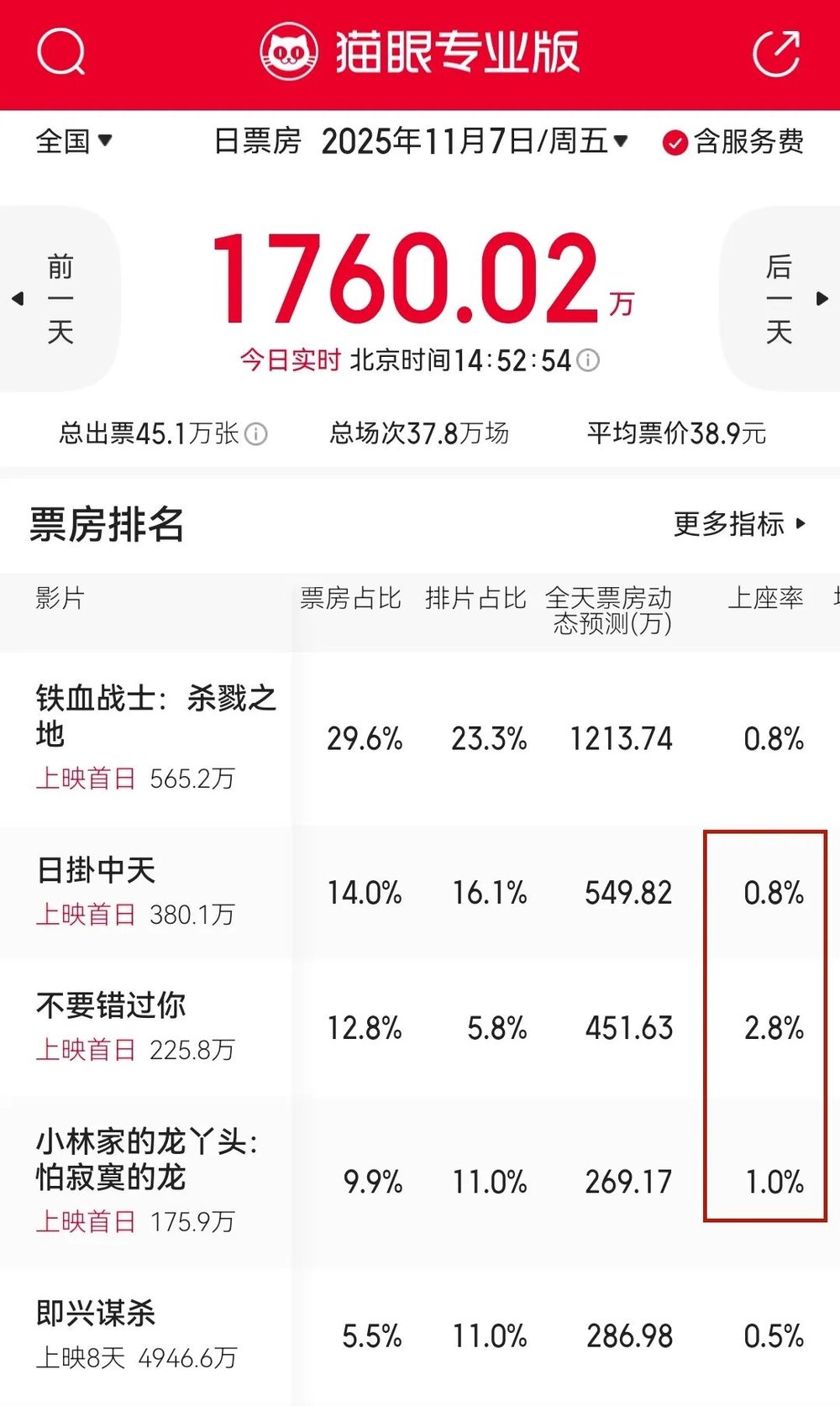This screenshot has width=840, height=1406.
Task: Open the 全国 region dropdown
Action: pos(74,141)
